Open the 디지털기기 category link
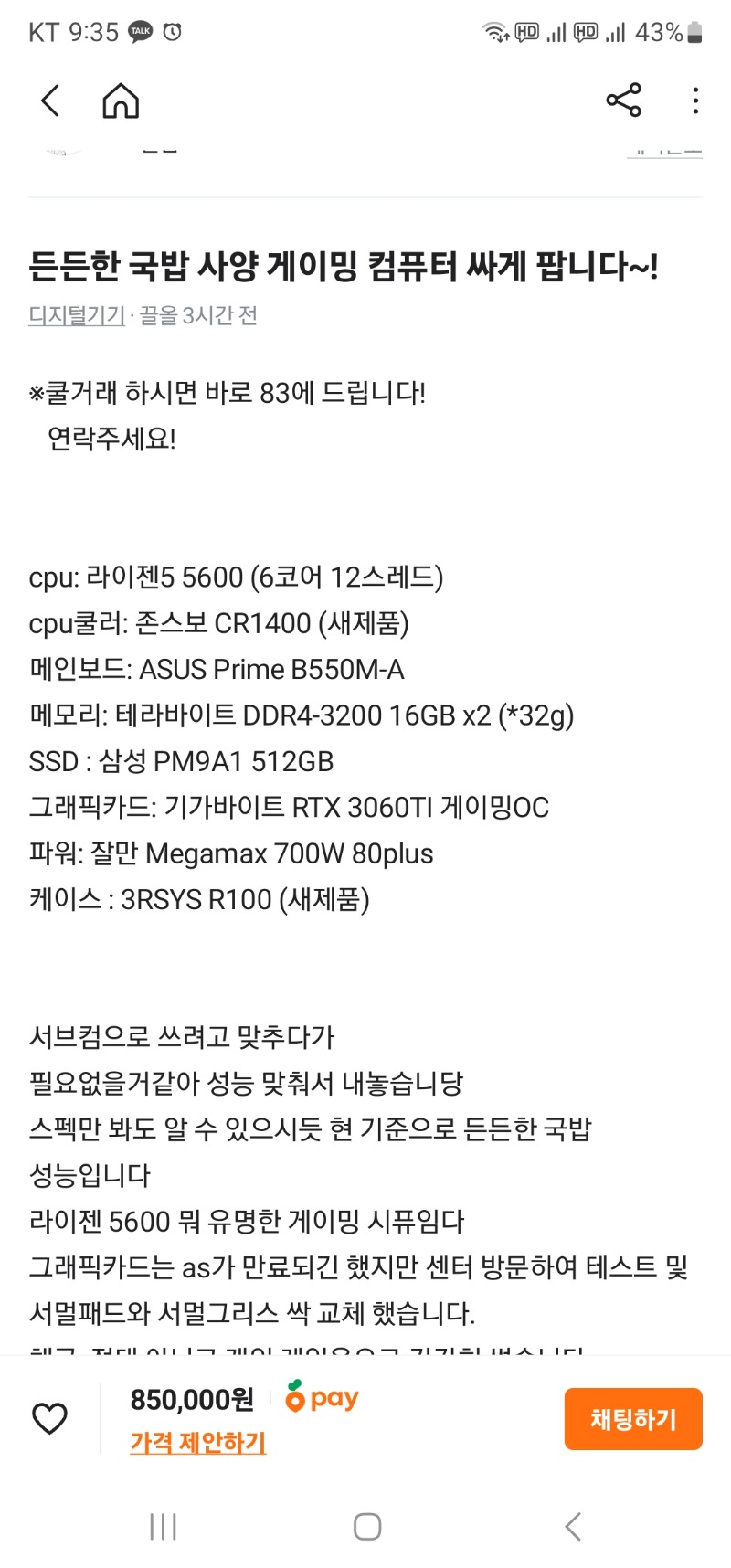The image size is (731, 1568). point(77,316)
